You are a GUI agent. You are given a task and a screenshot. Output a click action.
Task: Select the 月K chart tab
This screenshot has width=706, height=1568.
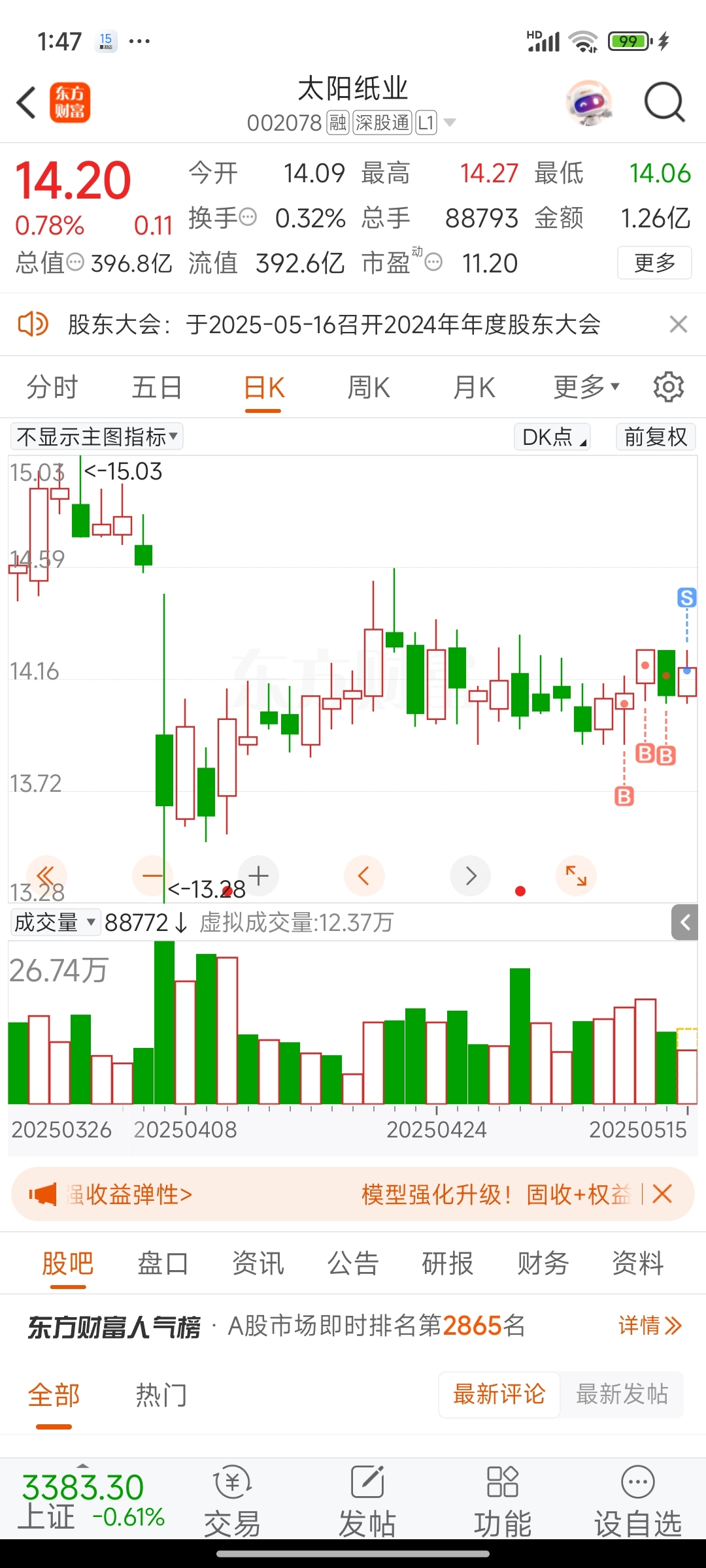tap(474, 387)
